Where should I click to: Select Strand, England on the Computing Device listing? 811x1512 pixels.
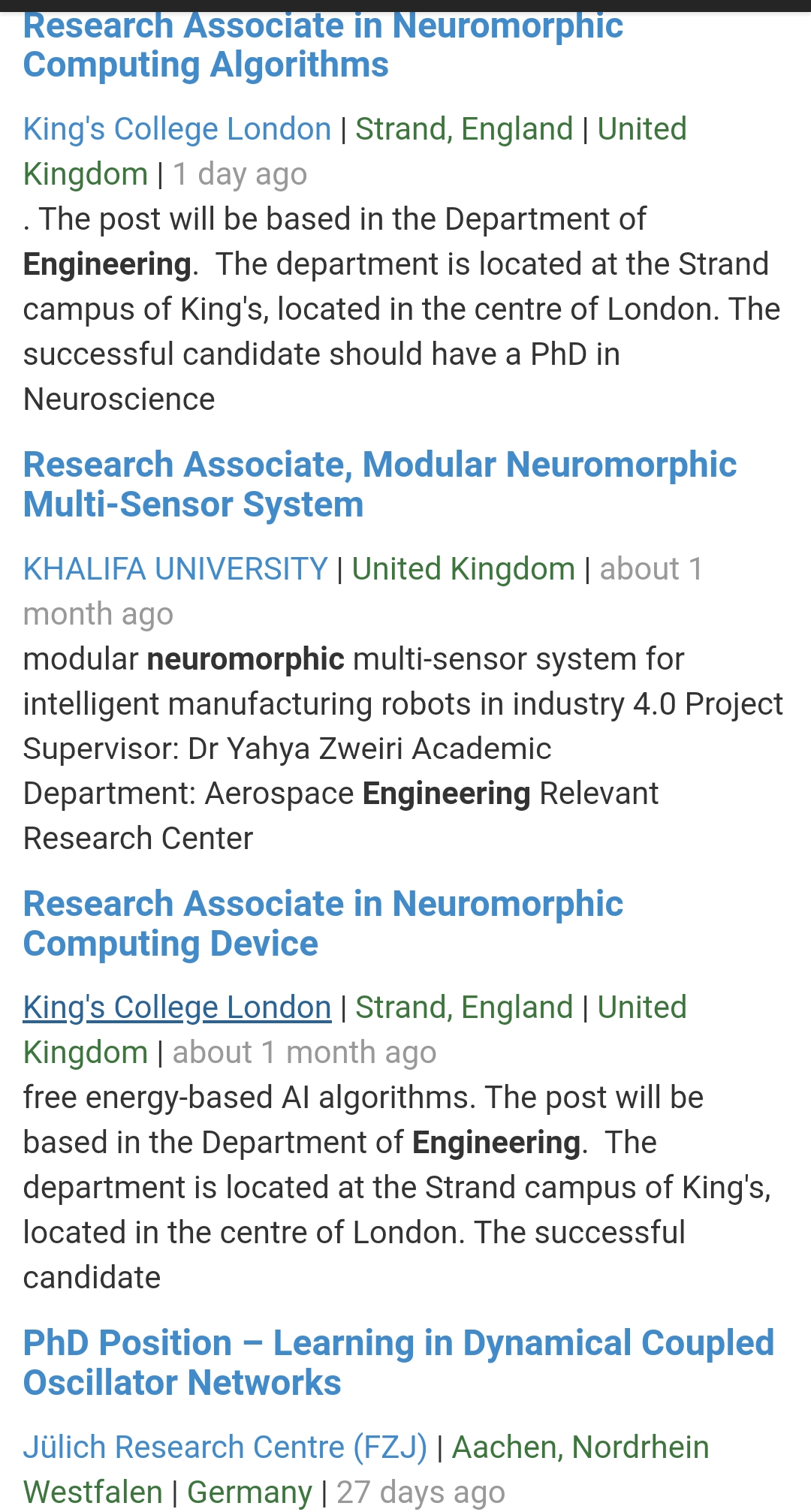pyautogui.click(x=464, y=1007)
